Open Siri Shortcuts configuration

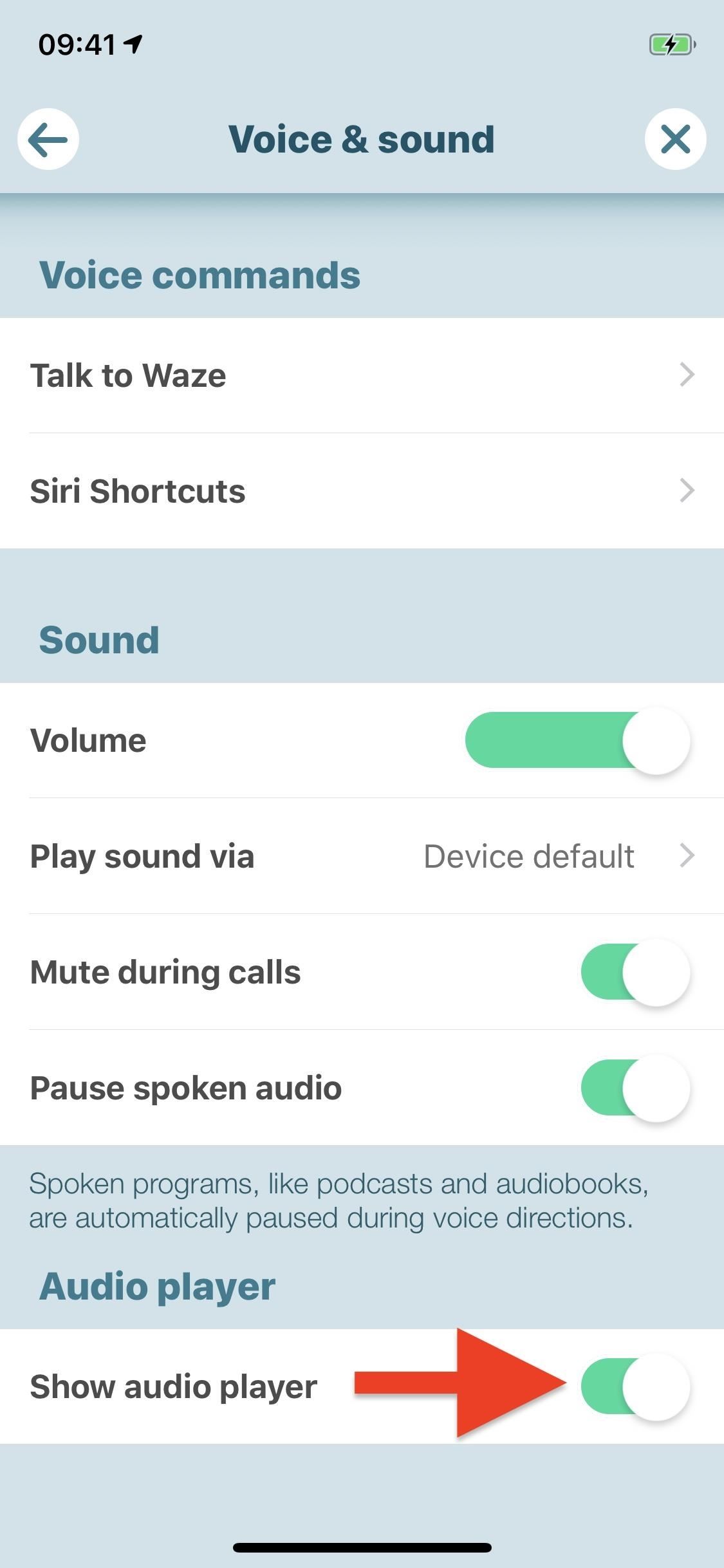click(x=138, y=490)
